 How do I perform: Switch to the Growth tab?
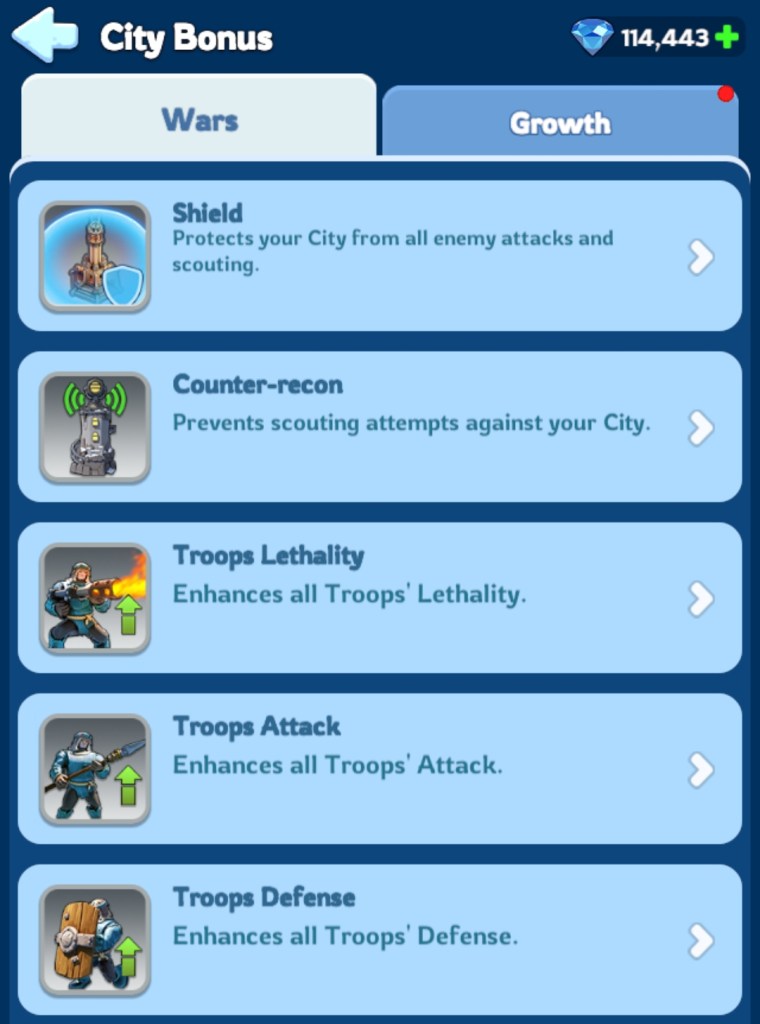point(560,123)
